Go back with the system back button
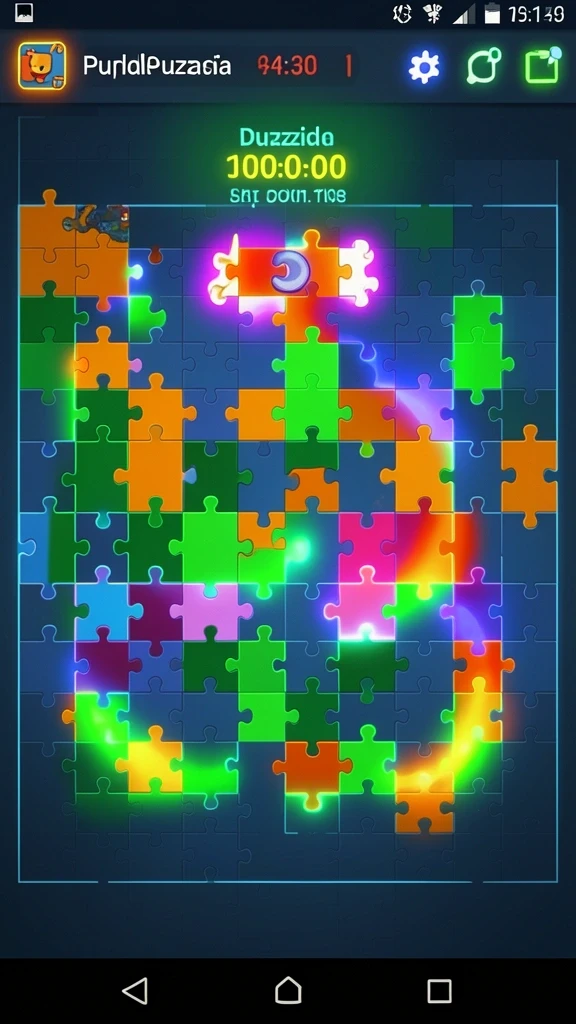Image resolution: width=576 pixels, height=1024 pixels. tap(135, 991)
